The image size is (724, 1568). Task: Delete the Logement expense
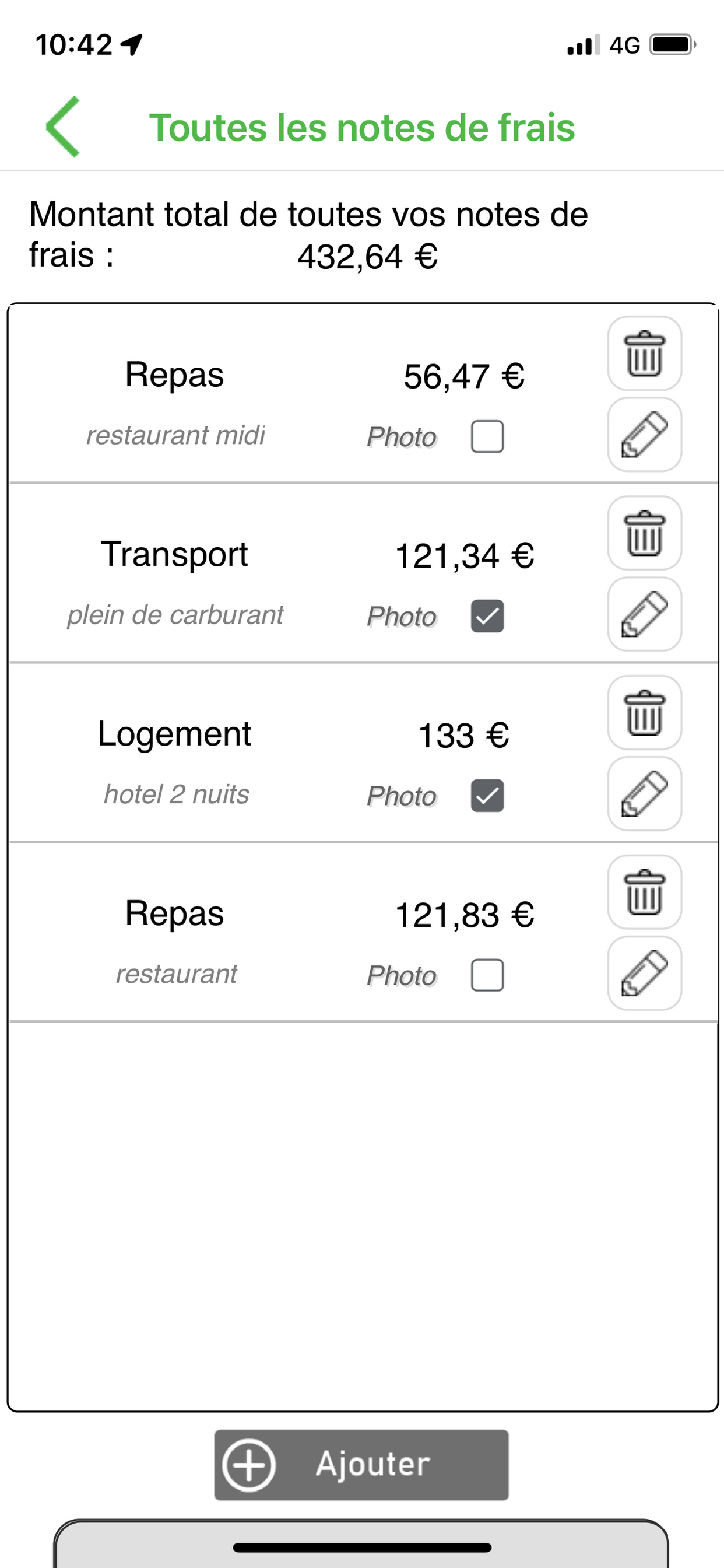(x=644, y=712)
